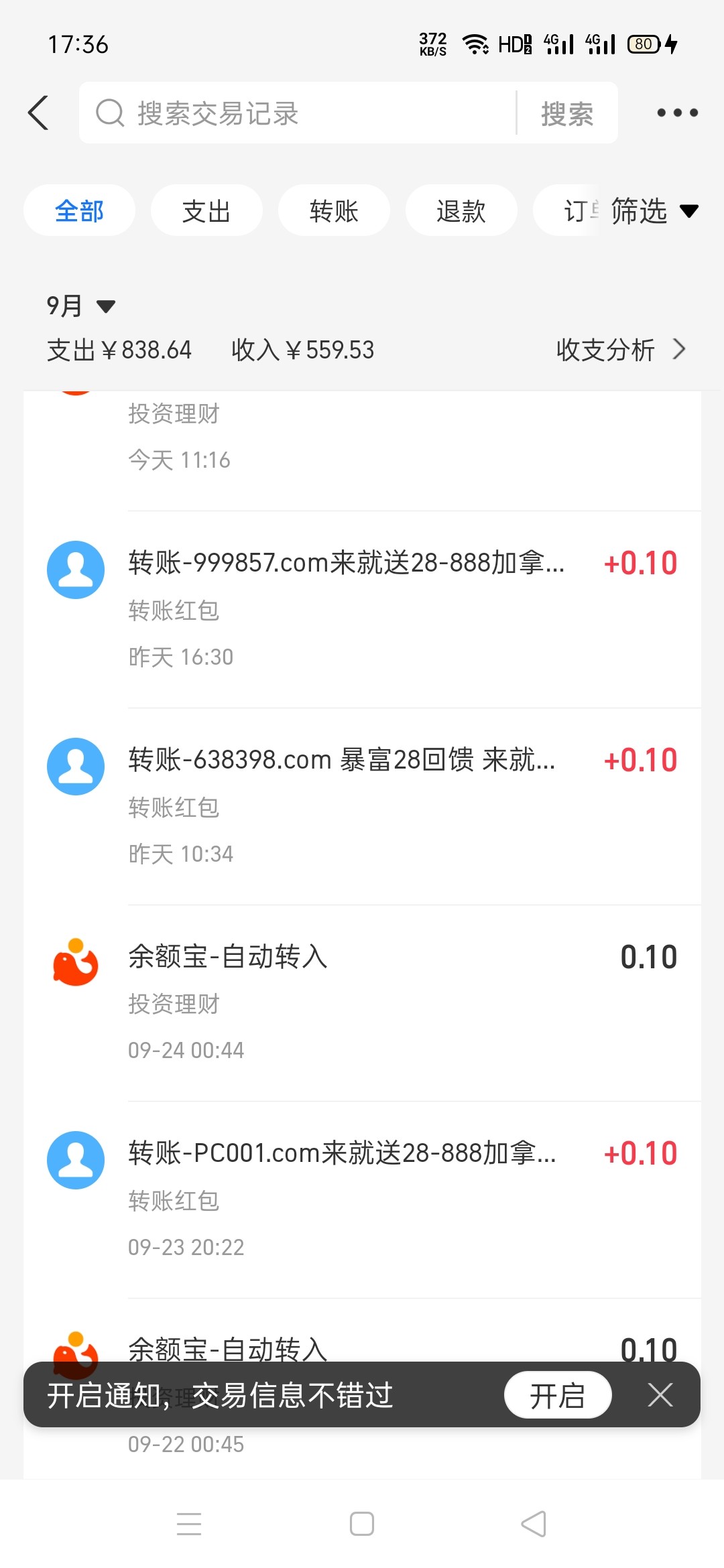Viewport: 724px width, 1568px height.
Task: Switch to the 支出 filter
Action: 206,210
